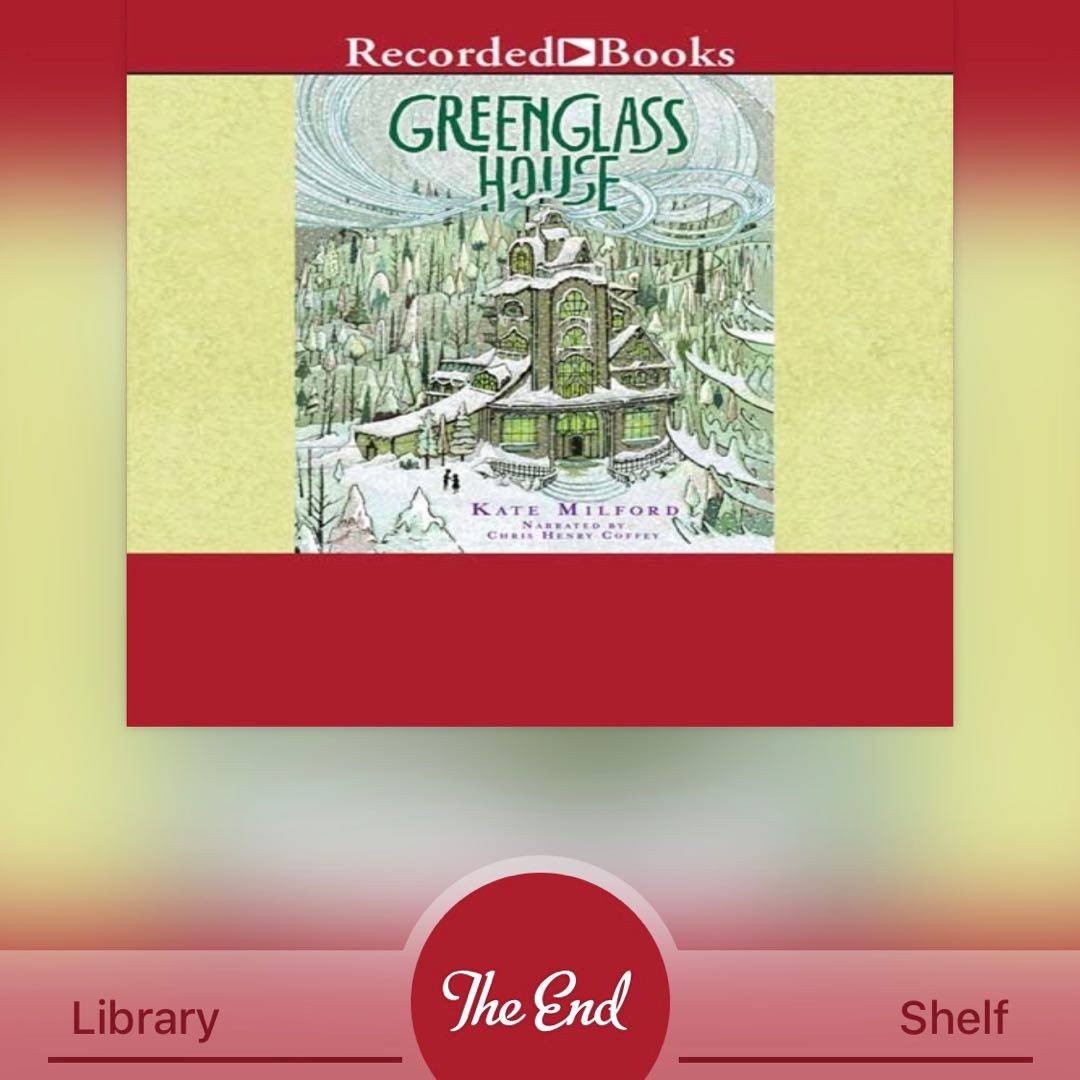
Task: Tap The End circle button
Action: (538, 1000)
